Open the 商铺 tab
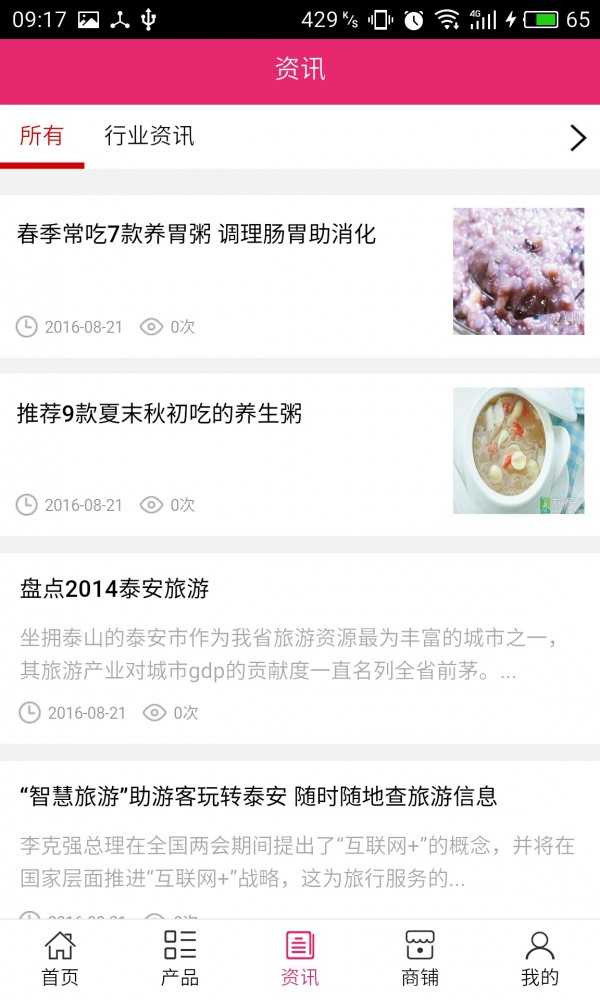Image resolution: width=600 pixels, height=1000 pixels. click(420, 959)
